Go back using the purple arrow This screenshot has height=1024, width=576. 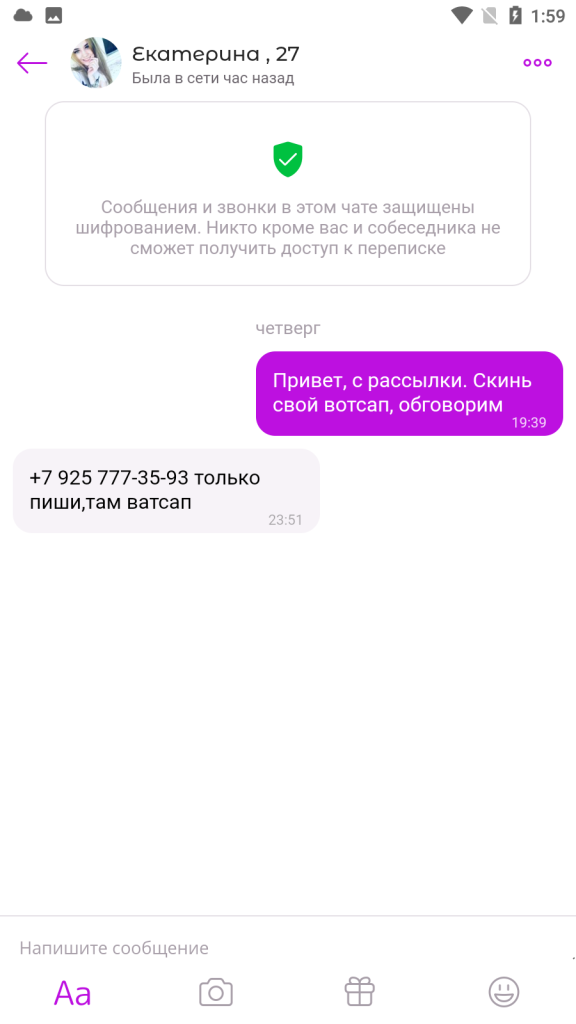[32, 63]
